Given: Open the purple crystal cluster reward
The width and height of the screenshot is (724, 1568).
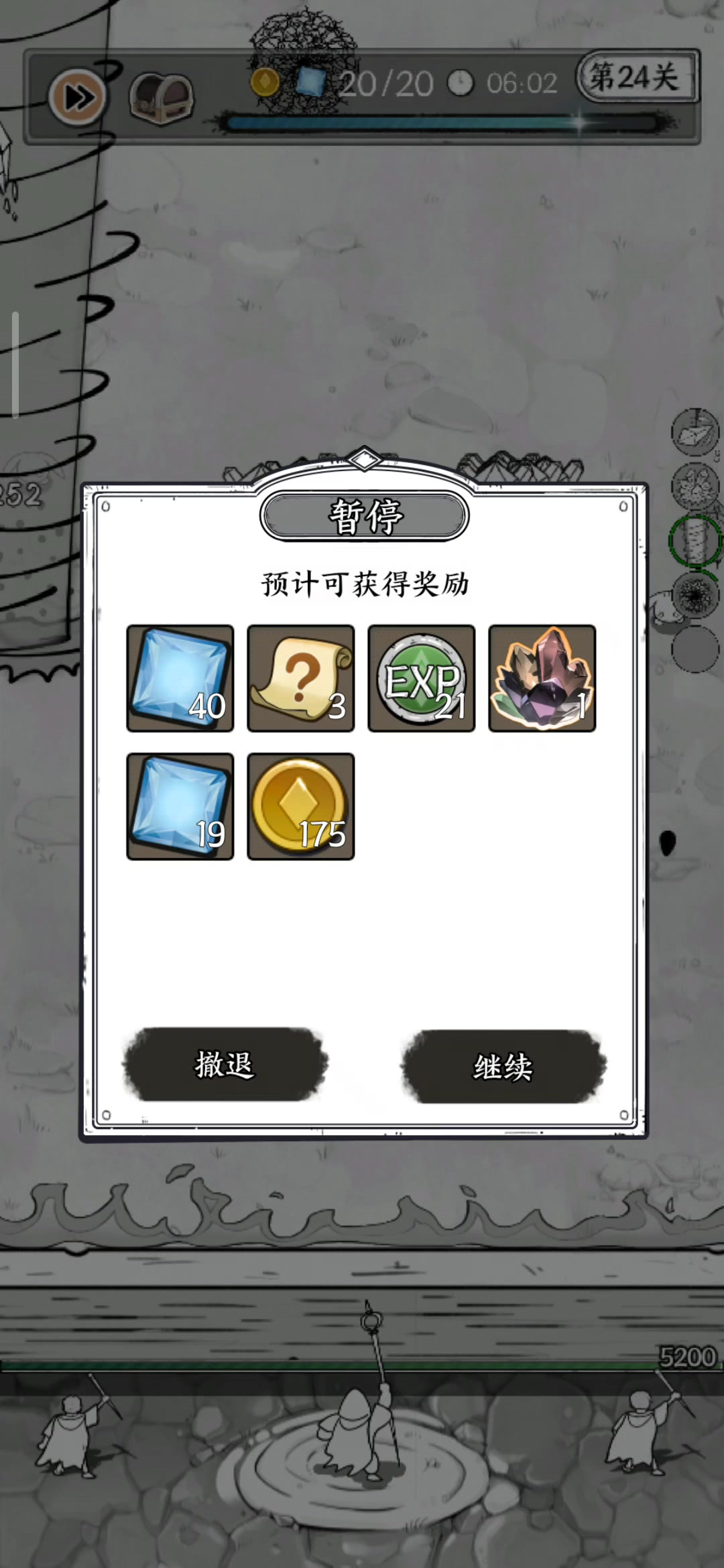Looking at the screenshot, I should point(542,678).
